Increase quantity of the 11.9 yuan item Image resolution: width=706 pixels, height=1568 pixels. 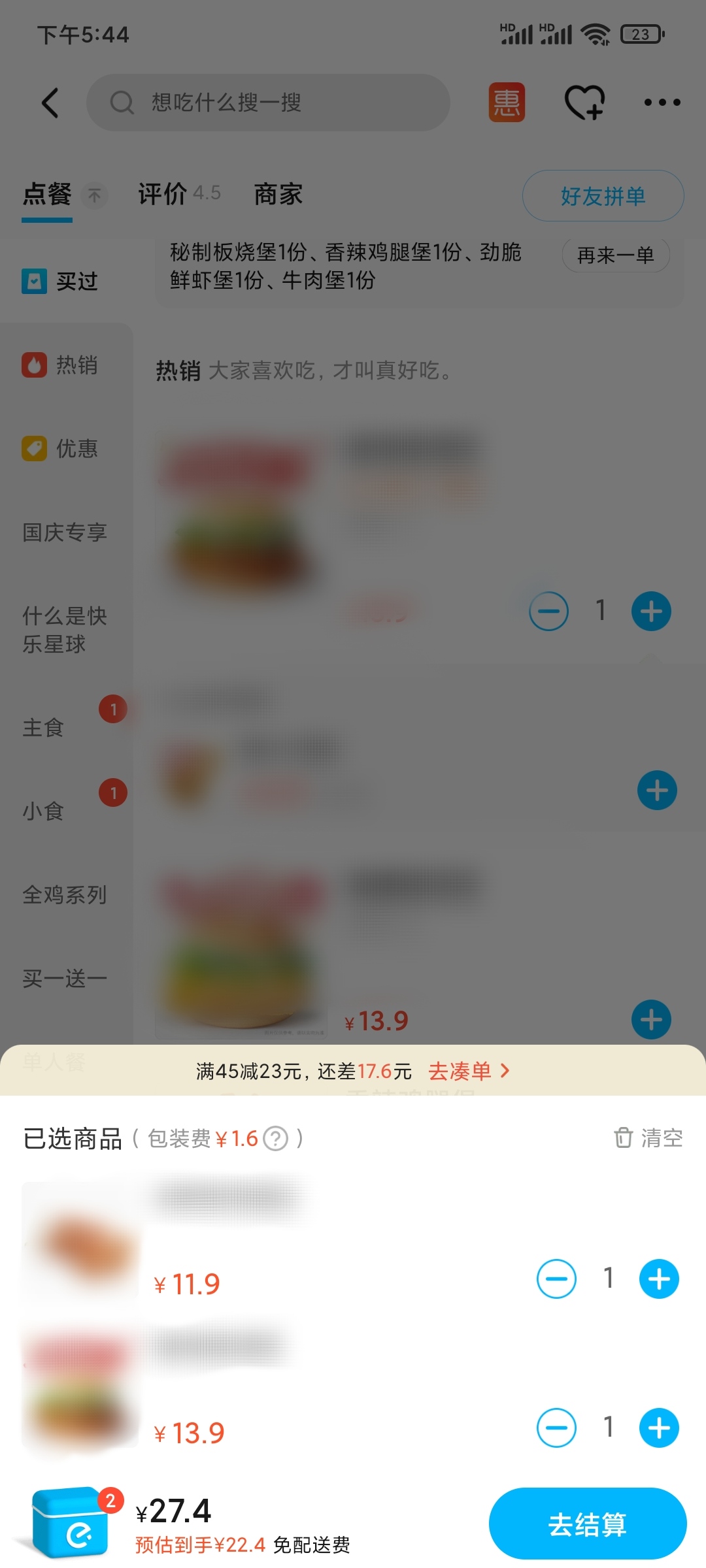658,1279
